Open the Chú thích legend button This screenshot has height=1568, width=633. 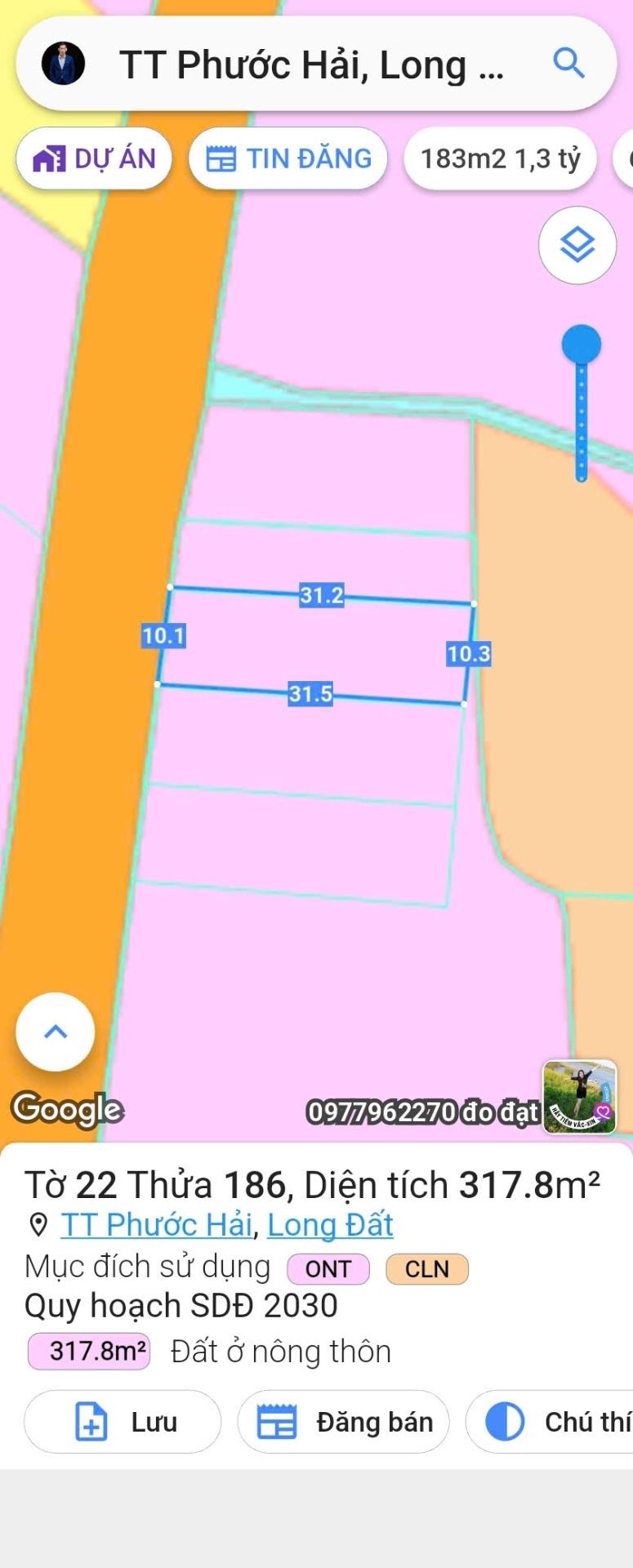(x=555, y=1422)
